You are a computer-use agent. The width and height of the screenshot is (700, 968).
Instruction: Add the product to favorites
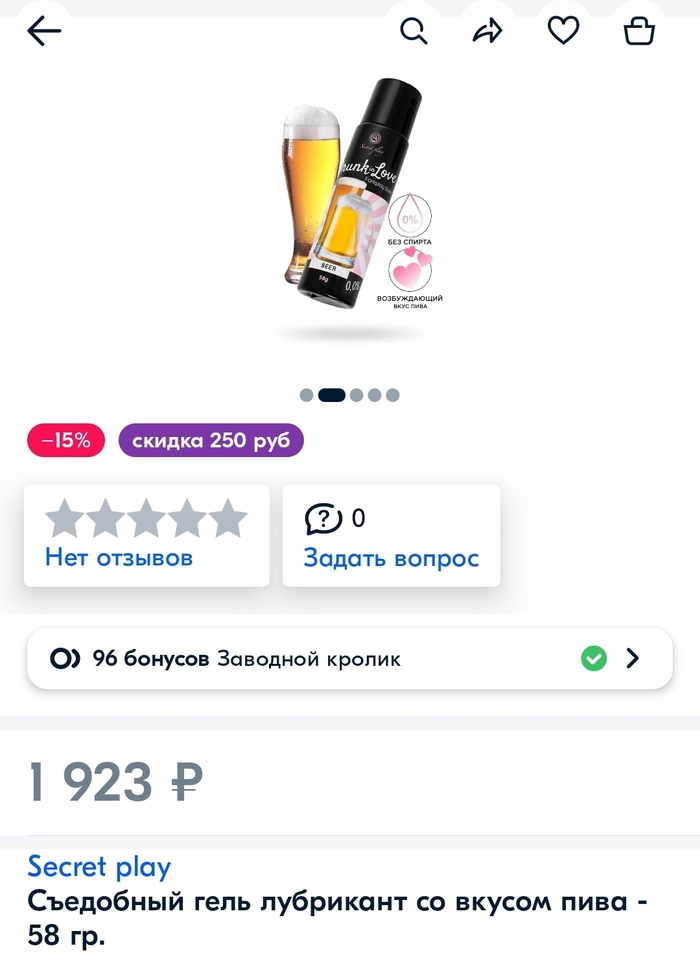tap(563, 32)
